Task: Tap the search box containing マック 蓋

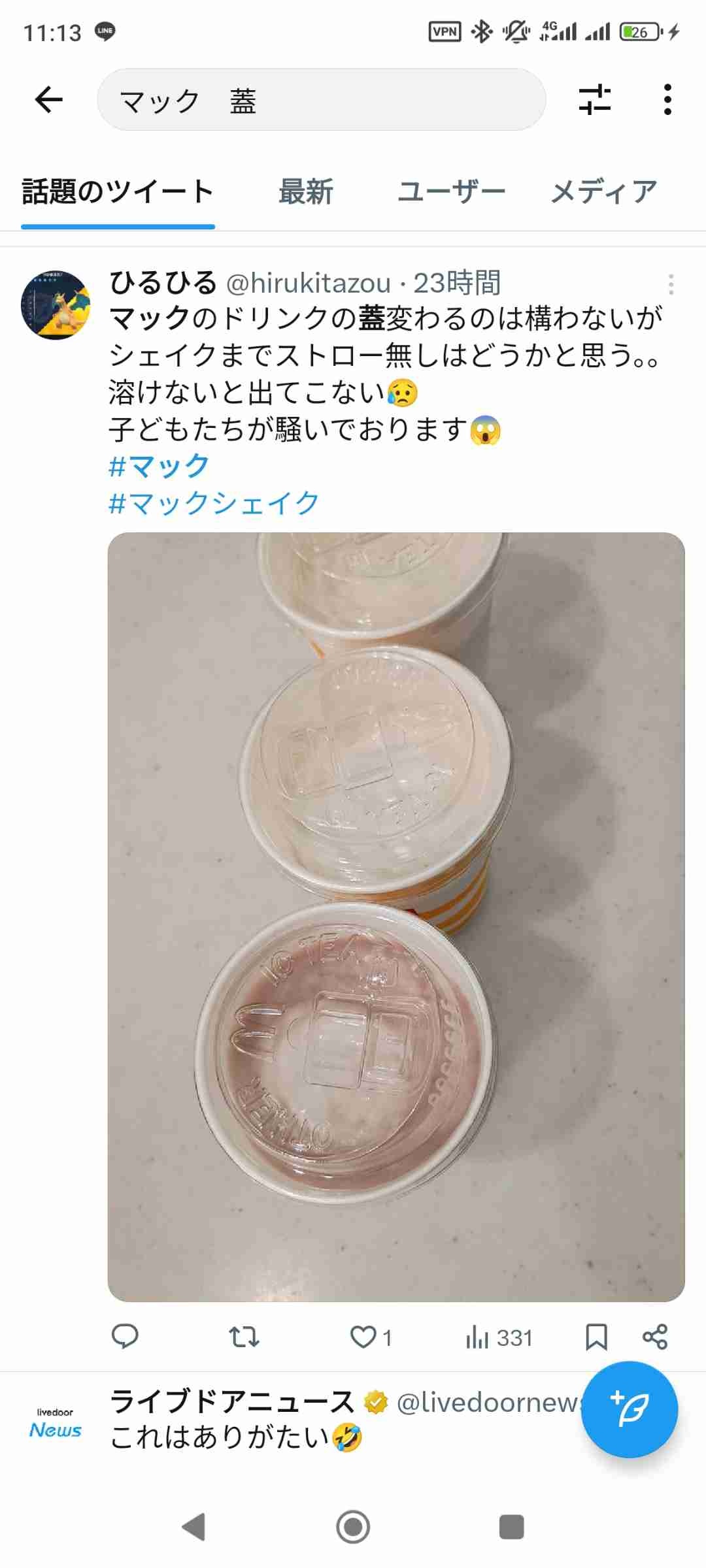Action: pyautogui.click(x=320, y=100)
